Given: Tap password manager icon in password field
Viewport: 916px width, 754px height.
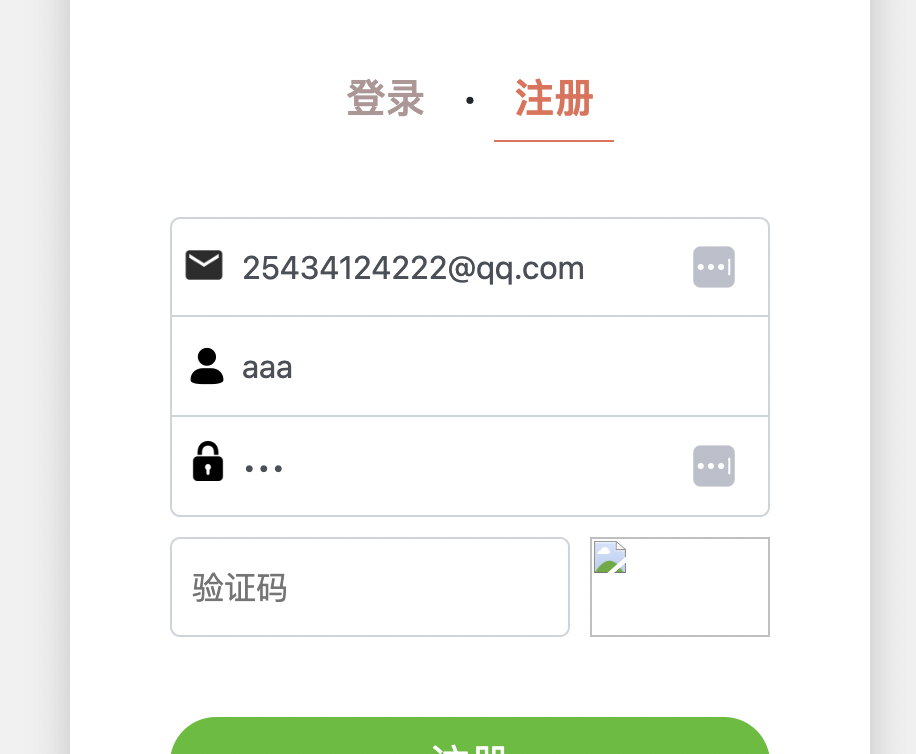Looking at the screenshot, I should [x=714, y=466].
